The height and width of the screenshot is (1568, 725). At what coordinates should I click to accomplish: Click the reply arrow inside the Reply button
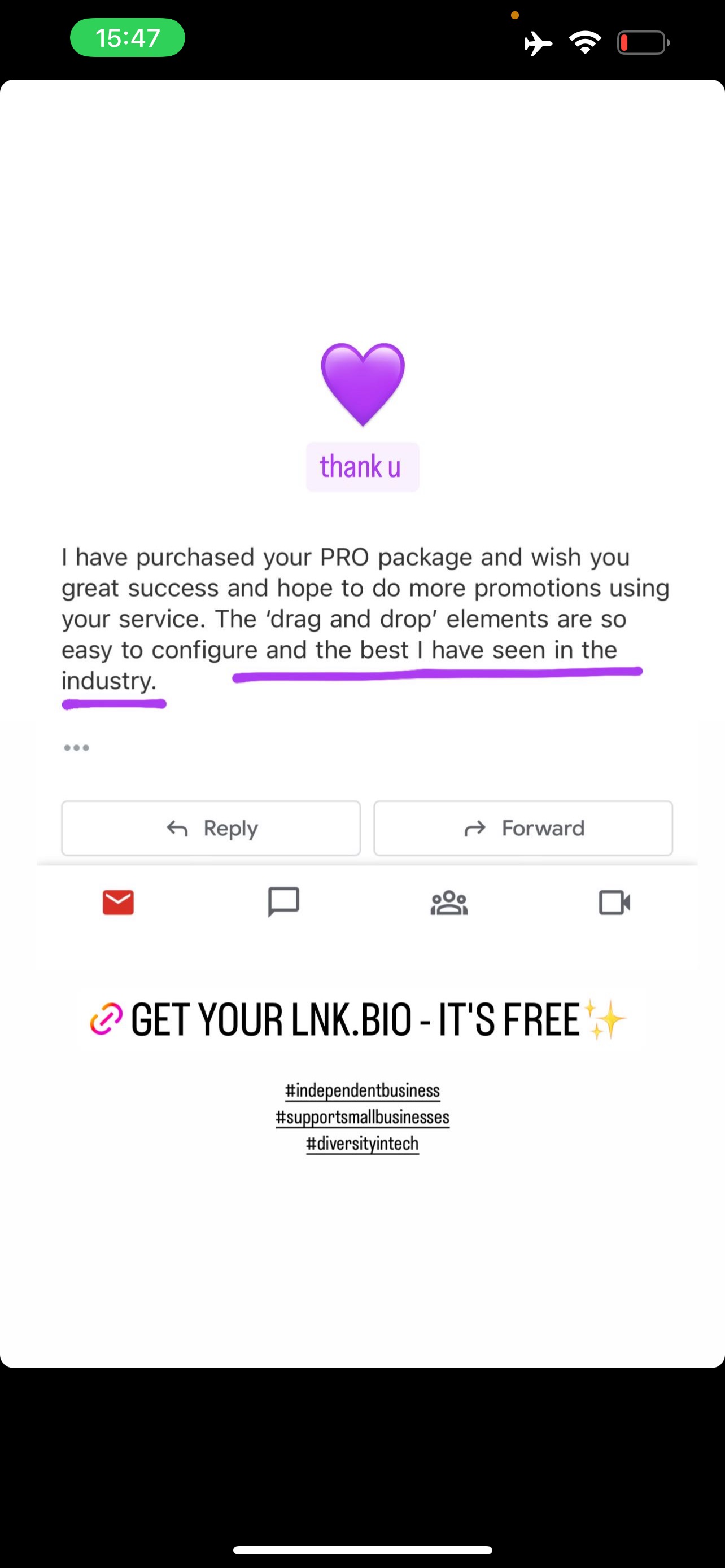(177, 828)
